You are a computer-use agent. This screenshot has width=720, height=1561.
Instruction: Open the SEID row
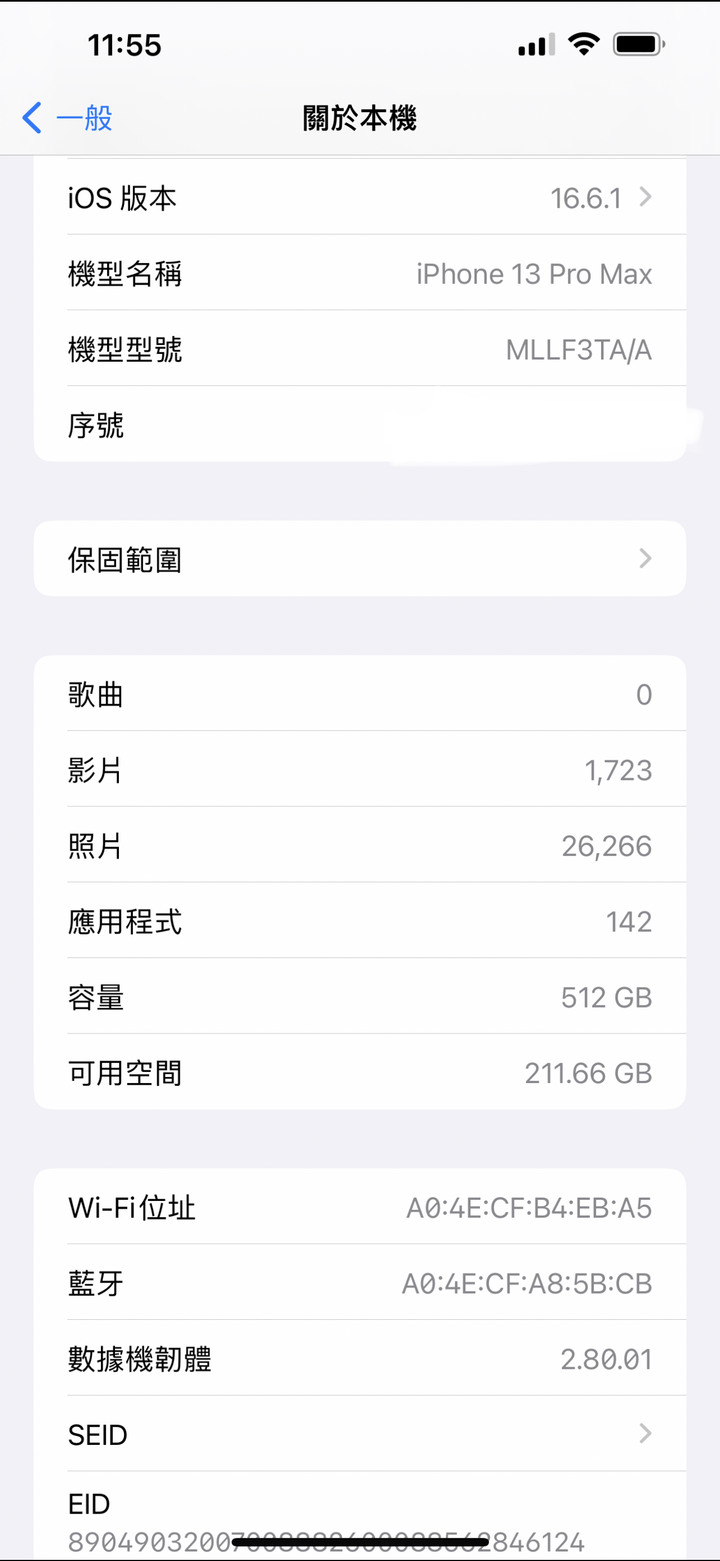click(x=360, y=1434)
